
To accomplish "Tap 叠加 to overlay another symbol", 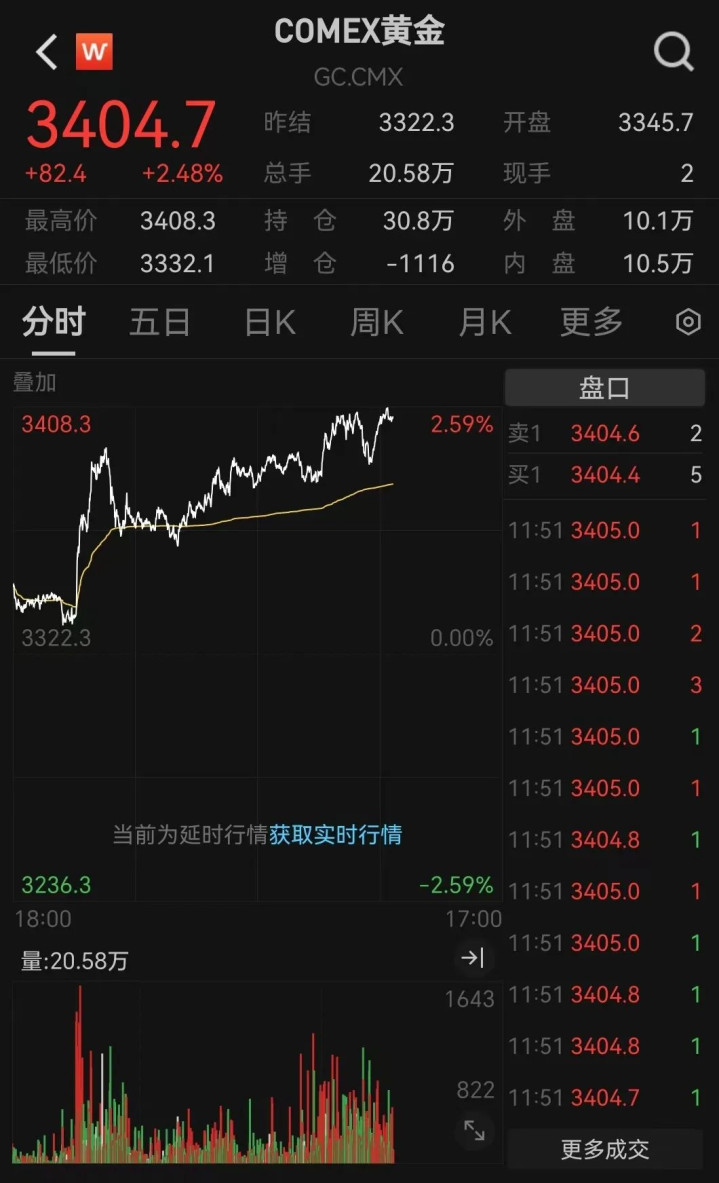I will [x=35, y=382].
